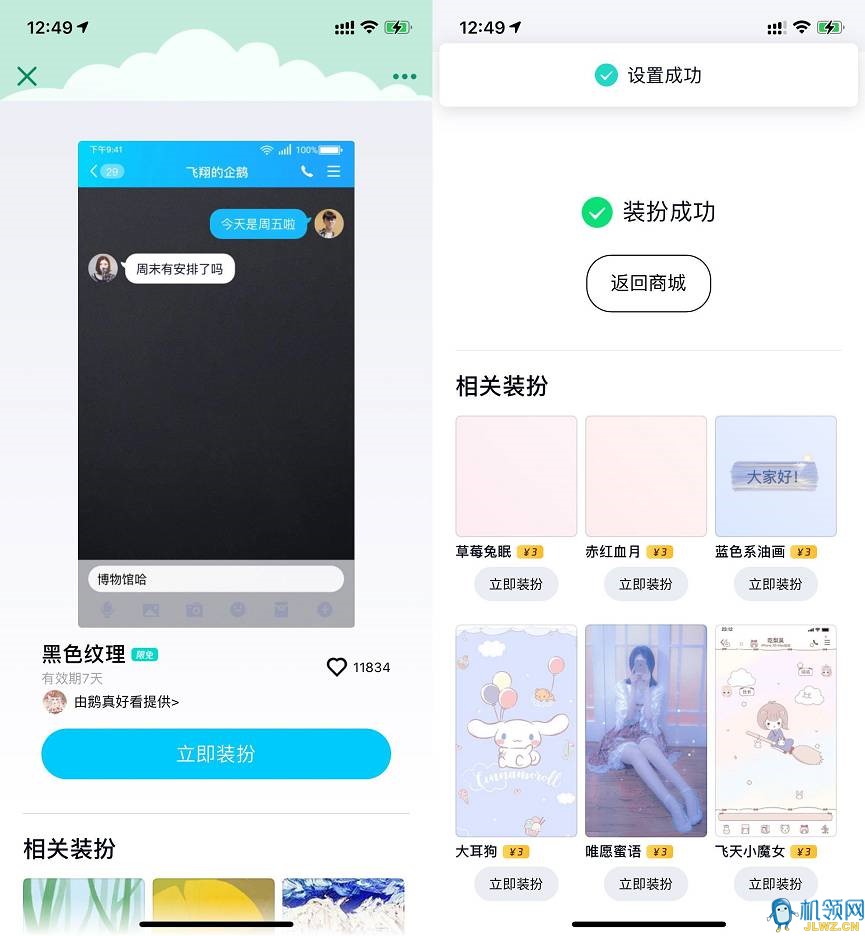Screen dimensions: 865x936
Task: Close the theme preview page
Action: coord(27,76)
